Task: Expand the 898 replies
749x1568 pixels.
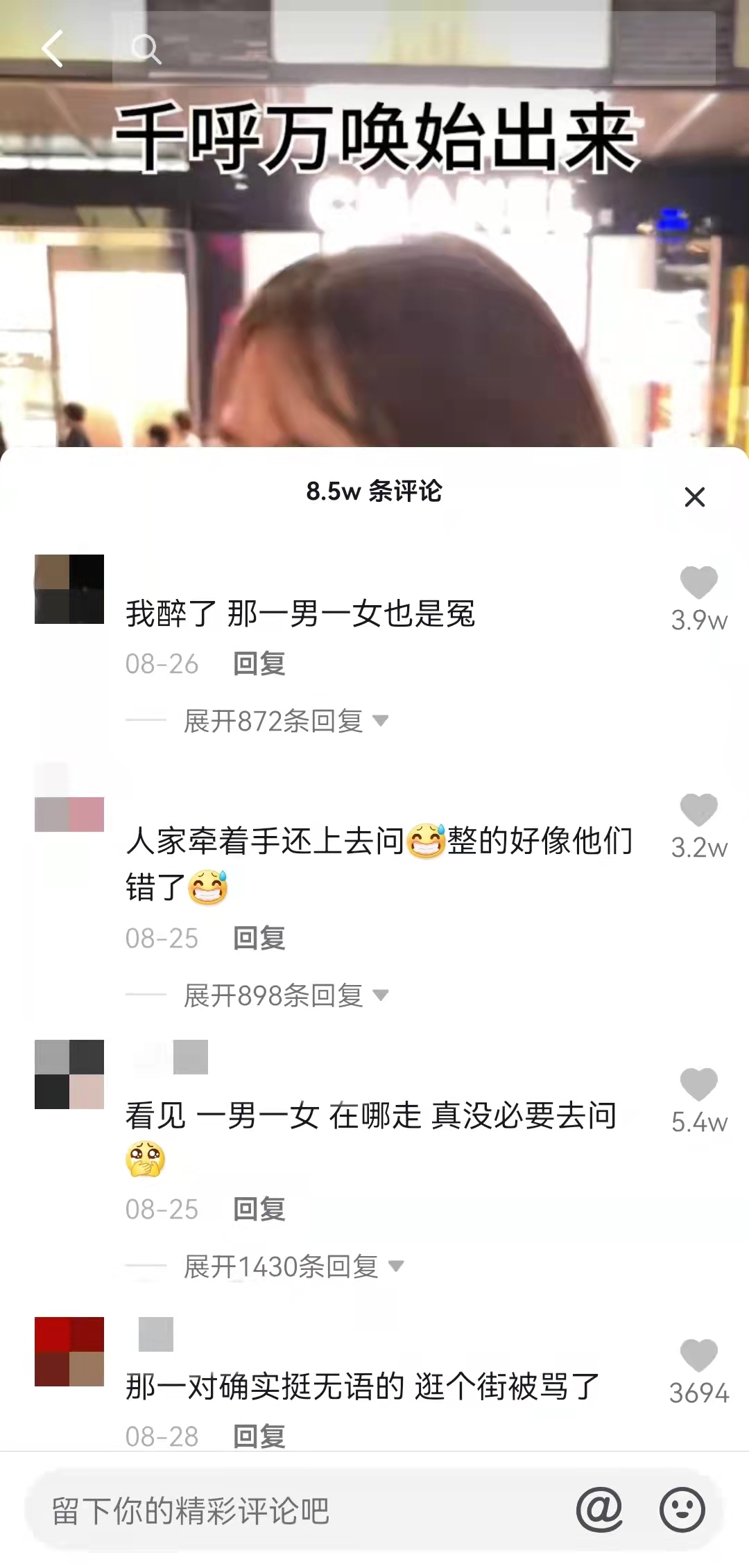Action: (x=286, y=995)
